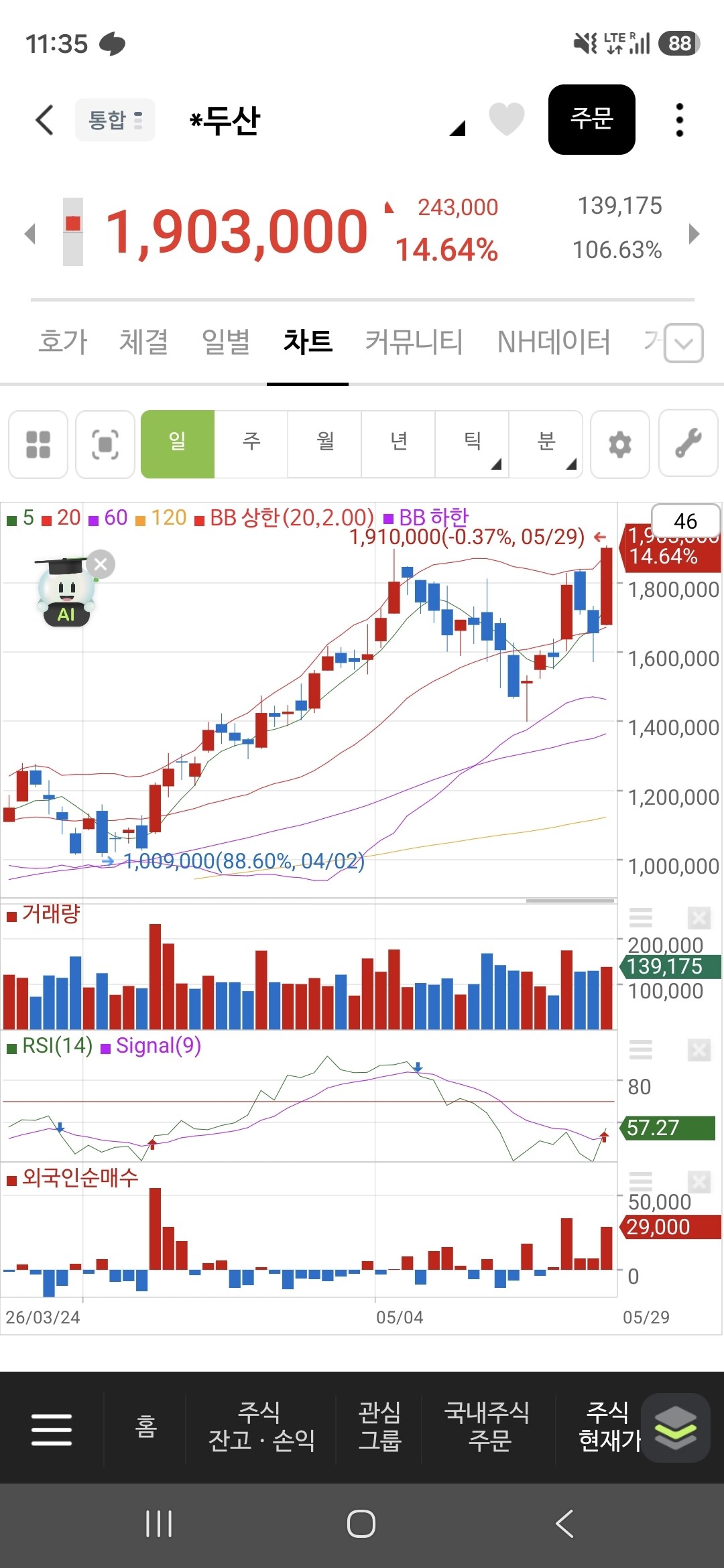Screen dimensions: 724x1568
Task: Open the chart wrench tool
Action: point(688,444)
